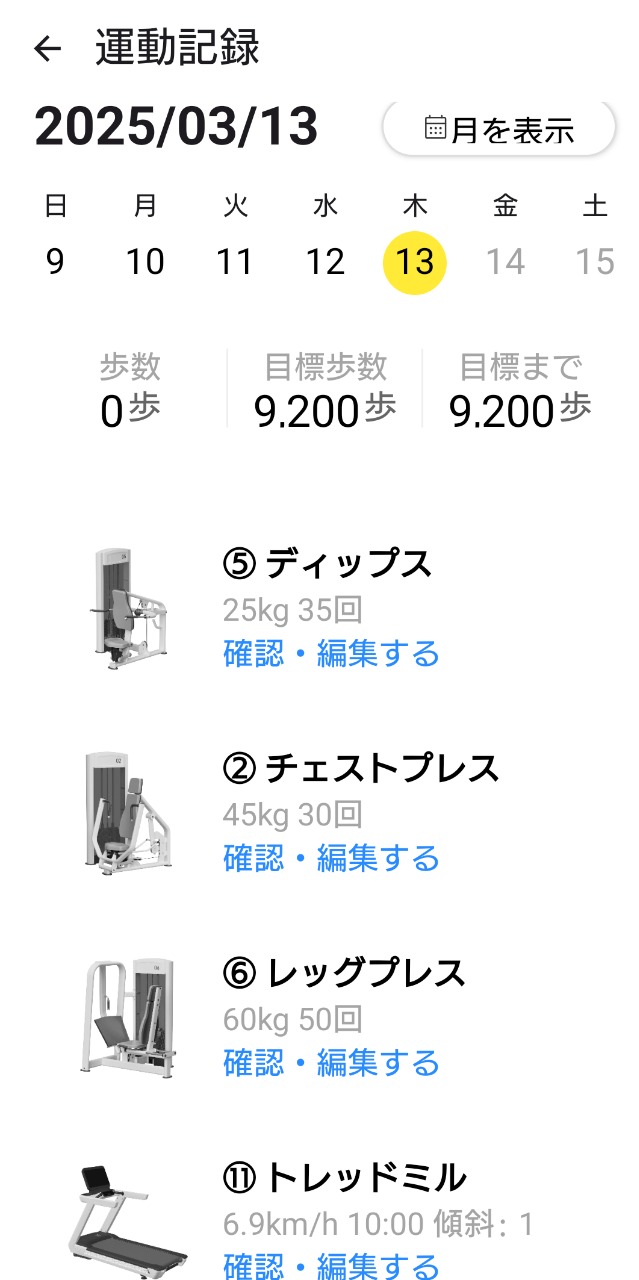Screen dimensions: 639x1280
Task: Open 確認・編集する for ディップス
Action: pos(331,654)
